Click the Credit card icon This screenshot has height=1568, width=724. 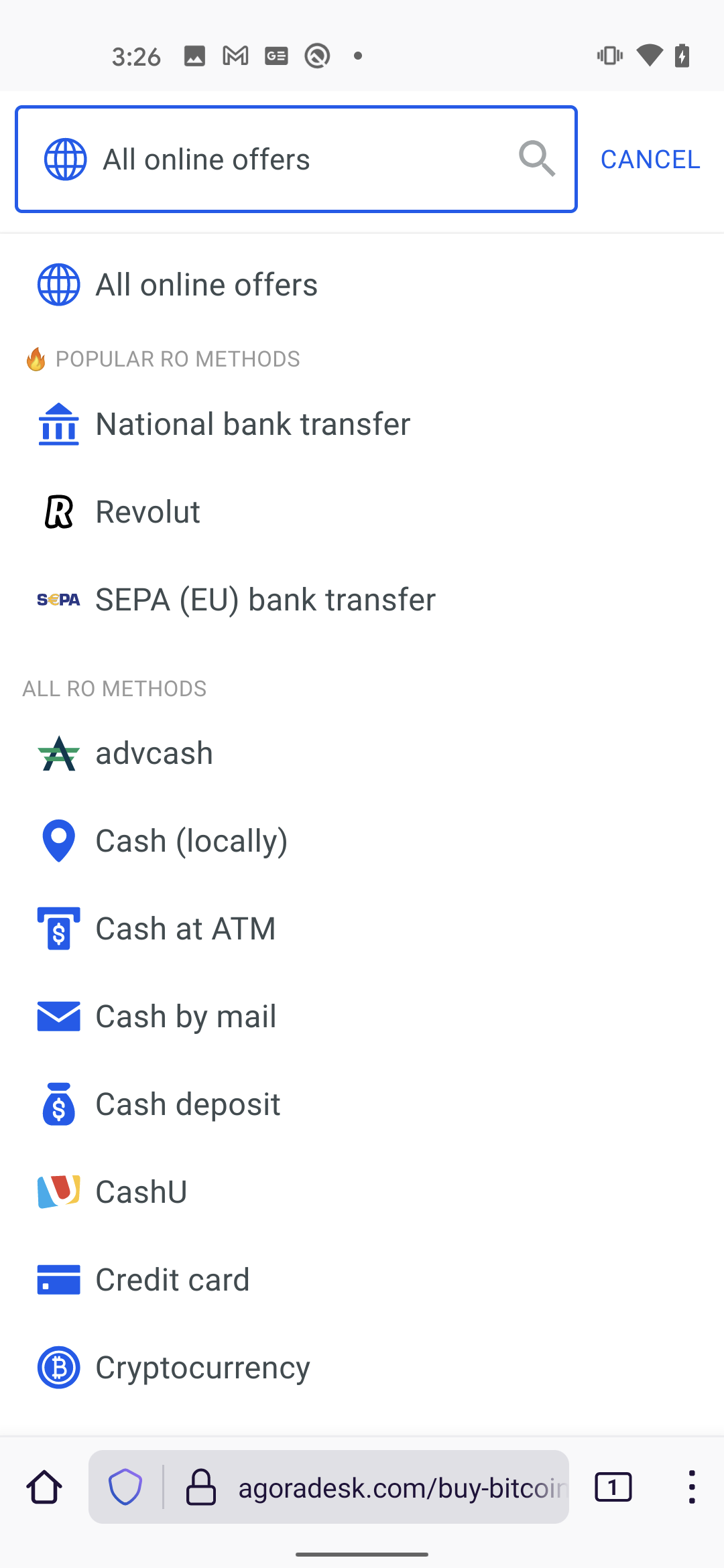point(58,1279)
